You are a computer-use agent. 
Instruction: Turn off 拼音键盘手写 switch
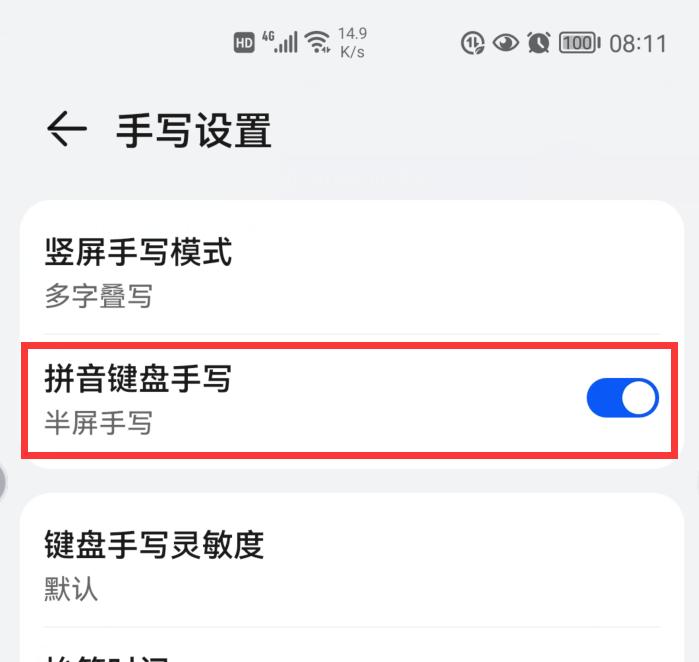point(622,398)
